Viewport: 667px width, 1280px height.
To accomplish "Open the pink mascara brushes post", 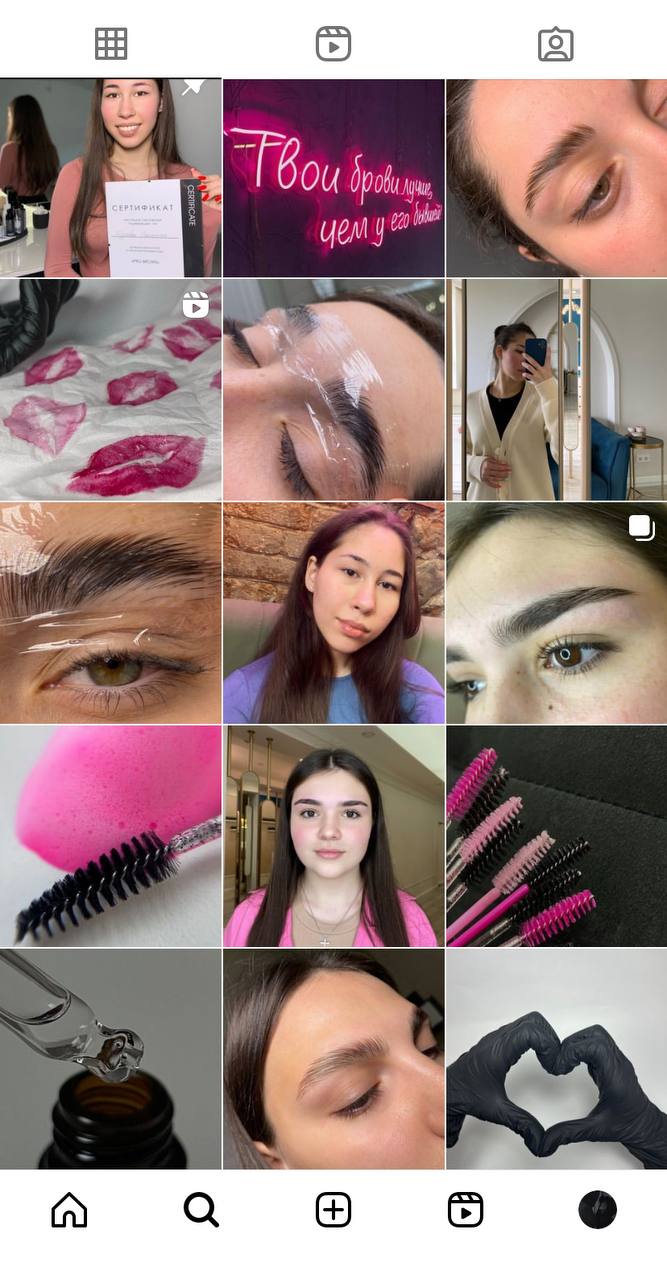I will (x=556, y=836).
